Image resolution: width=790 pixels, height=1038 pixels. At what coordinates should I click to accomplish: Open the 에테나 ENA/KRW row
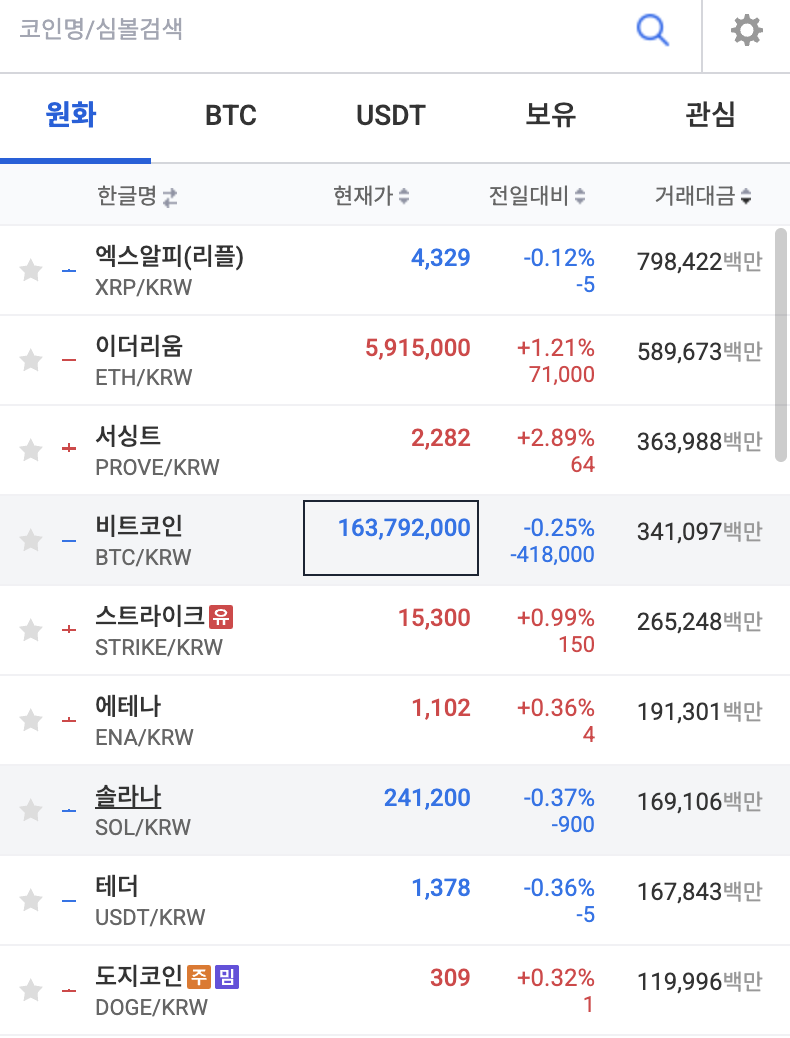395,720
